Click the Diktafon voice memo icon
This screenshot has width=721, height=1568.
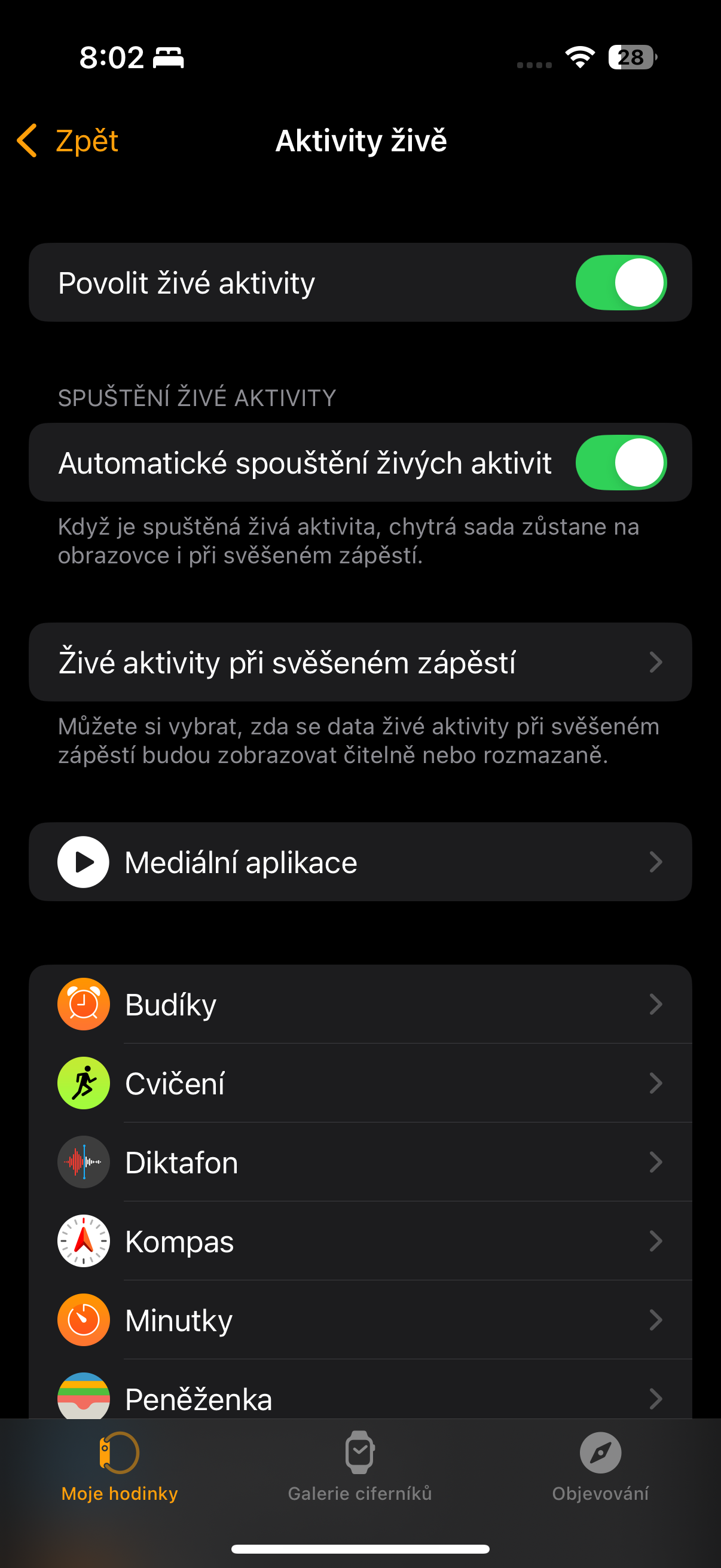[83, 1162]
